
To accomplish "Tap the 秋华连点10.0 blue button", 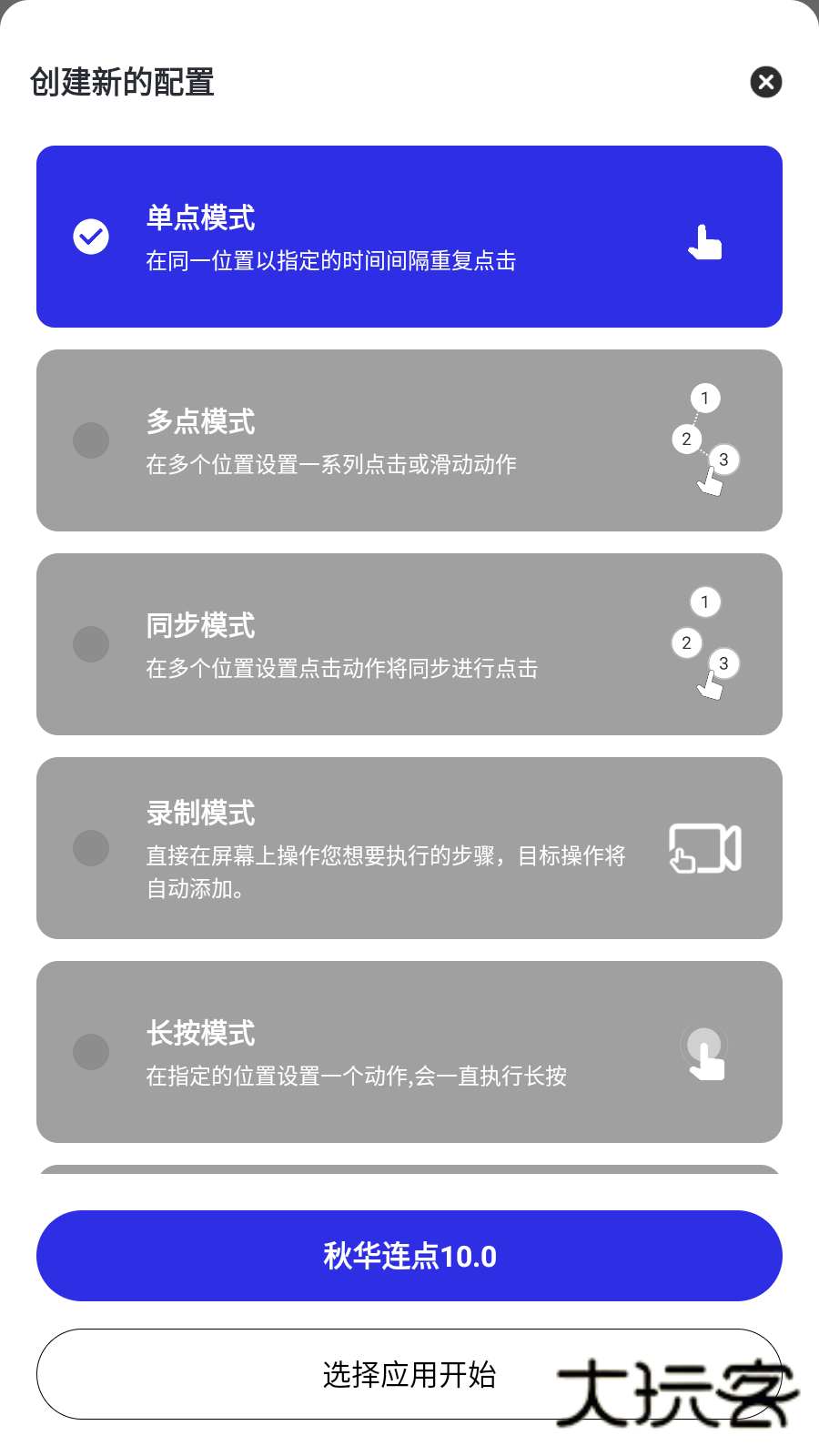I will (409, 1255).
